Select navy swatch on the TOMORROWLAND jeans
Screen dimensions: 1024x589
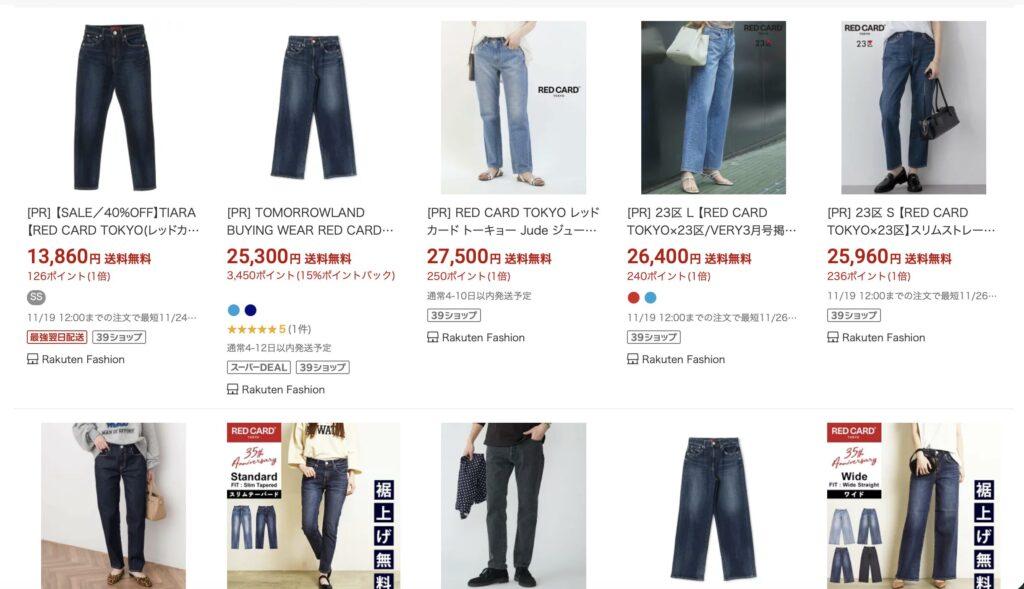[250, 310]
